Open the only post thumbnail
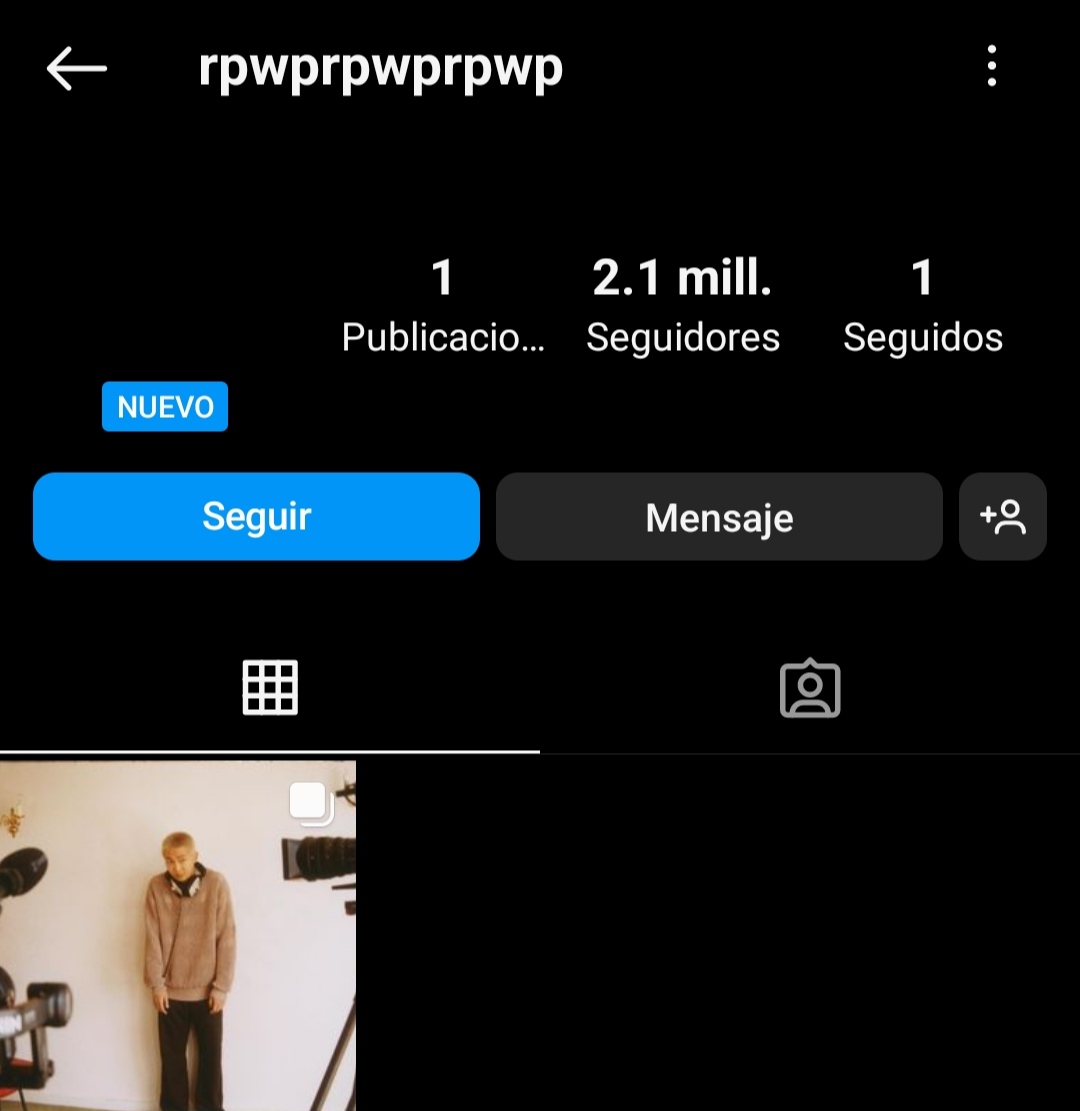 click(178, 935)
